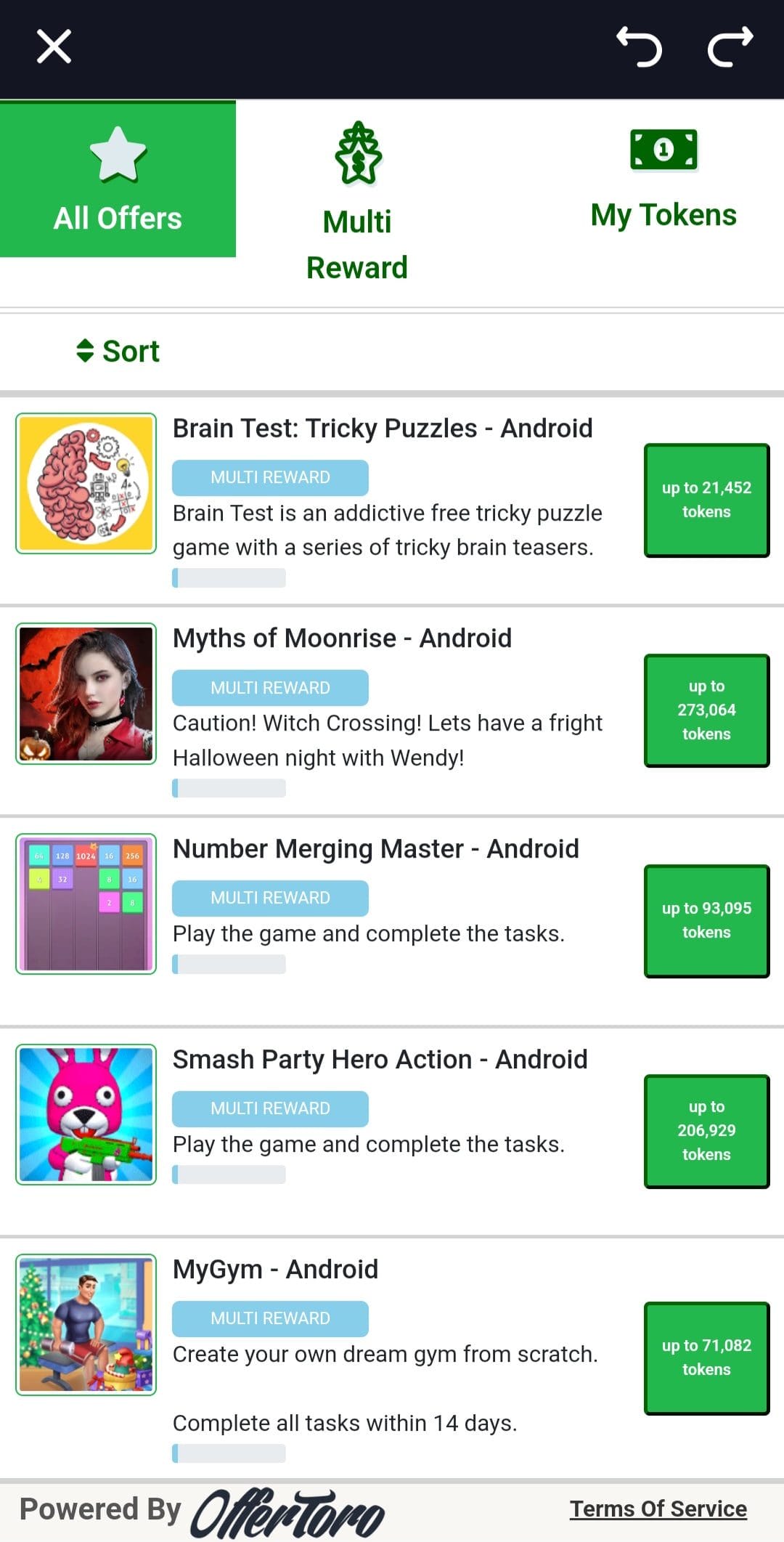Tap the undo back arrow
Viewport: 784px width, 1542px height.
(640, 46)
